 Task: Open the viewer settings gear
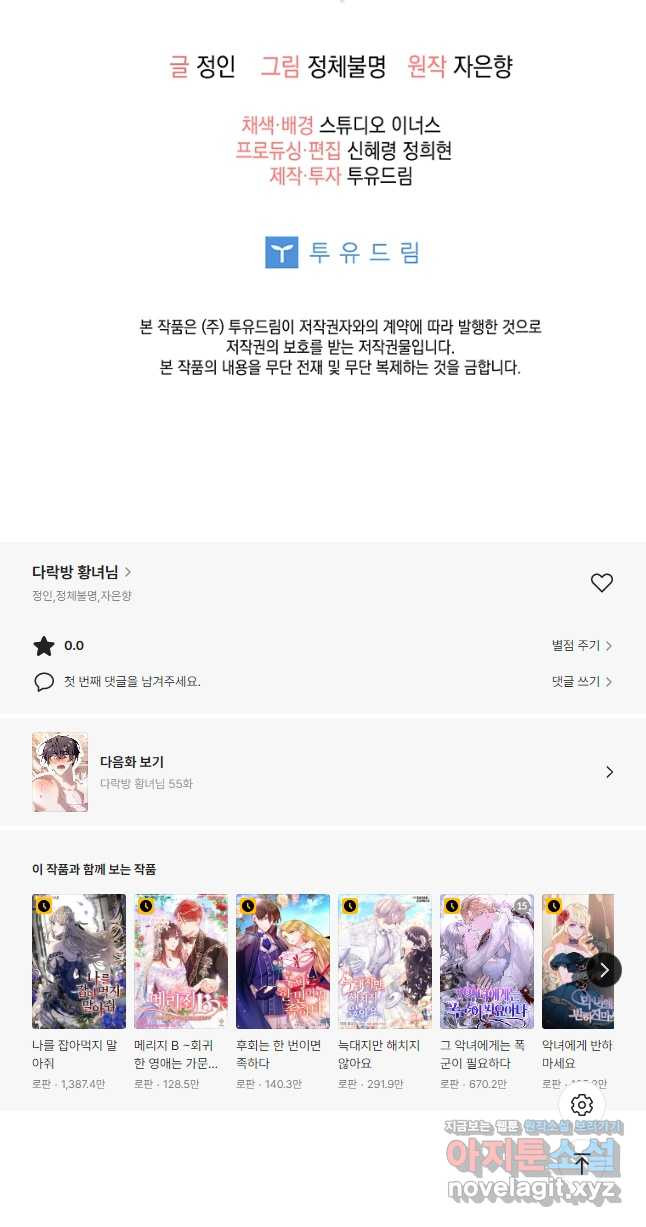point(582,1105)
